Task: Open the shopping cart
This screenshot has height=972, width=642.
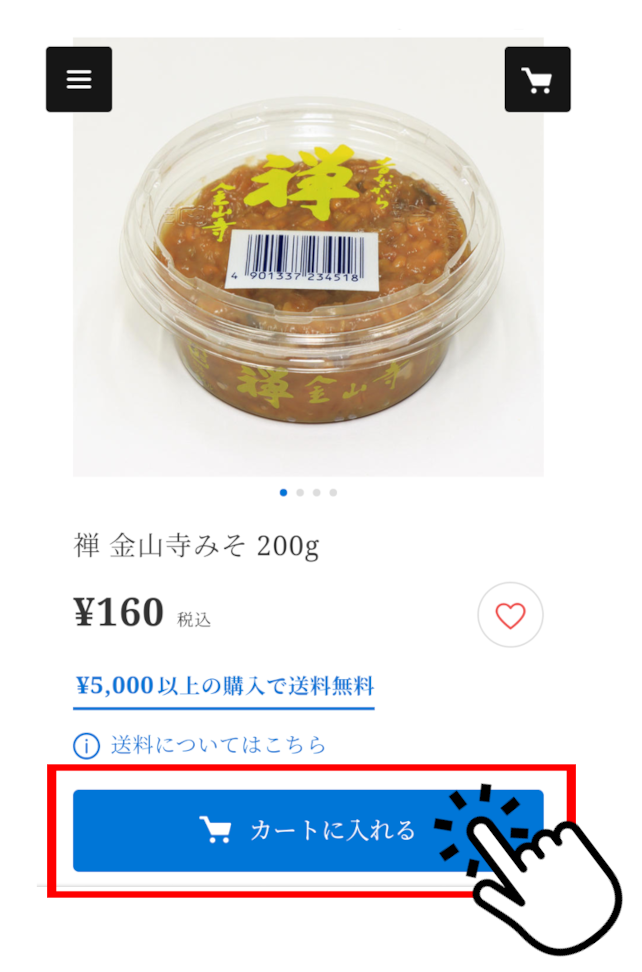Action: tap(537, 79)
